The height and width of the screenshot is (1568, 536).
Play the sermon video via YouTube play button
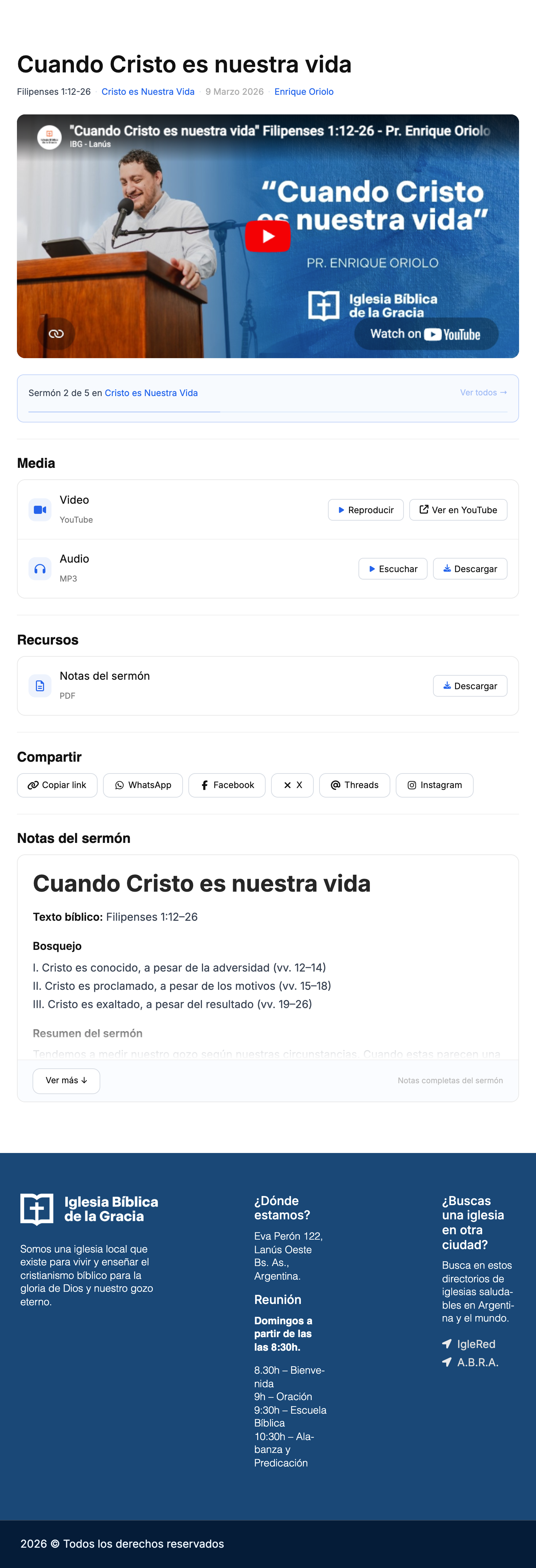coord(267,236)
